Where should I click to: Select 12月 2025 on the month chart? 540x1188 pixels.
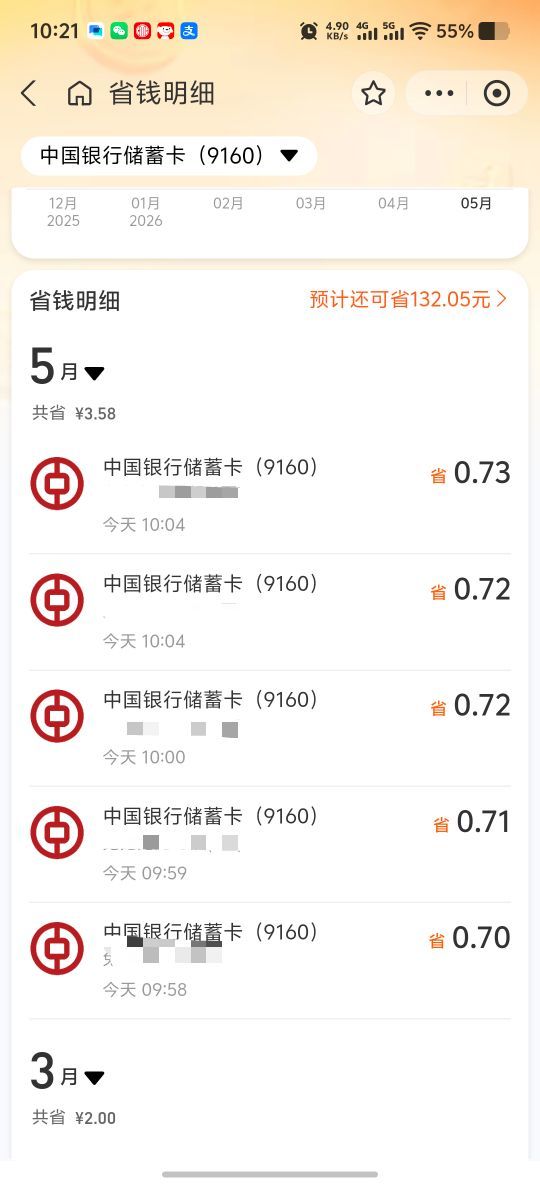point(63,212)
